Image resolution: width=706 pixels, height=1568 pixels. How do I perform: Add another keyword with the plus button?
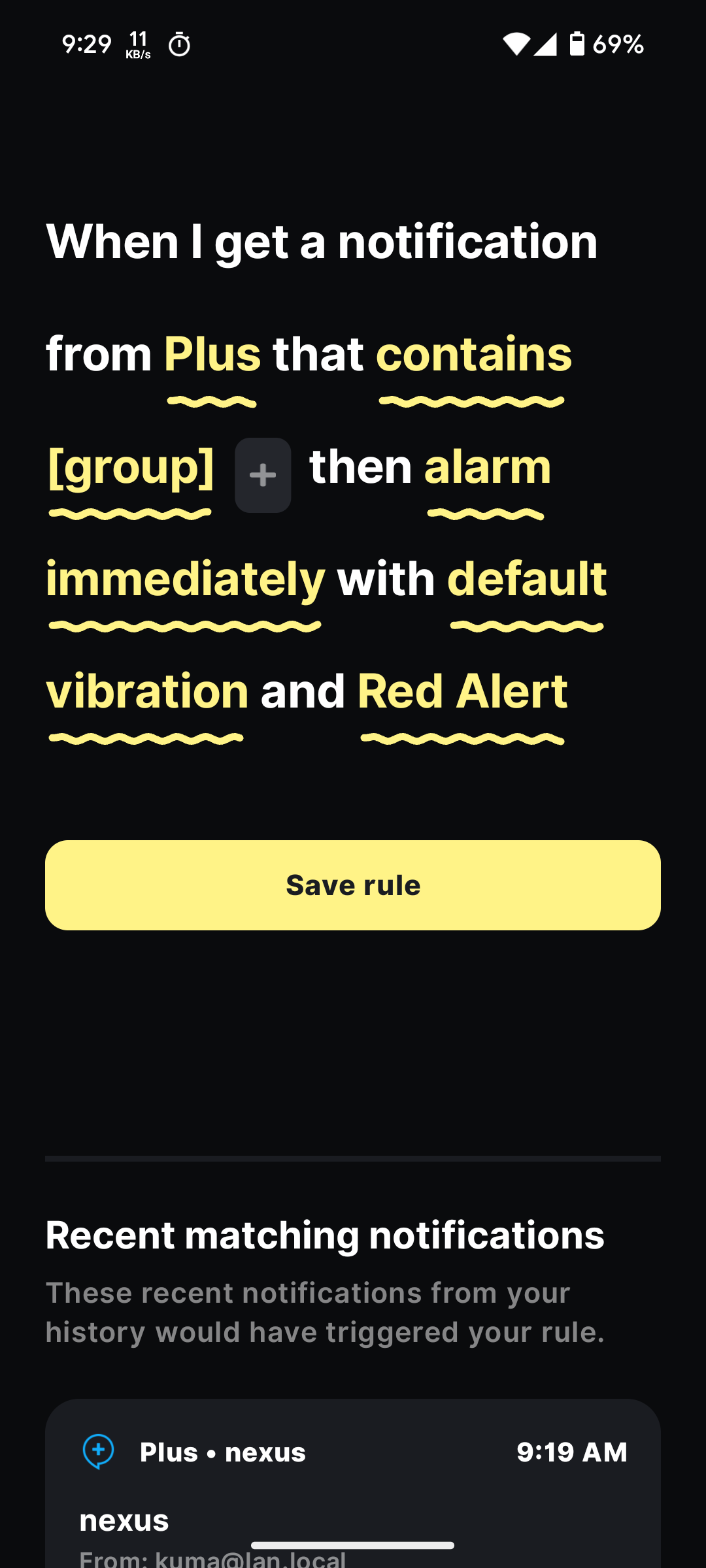click(x=263, y=475)
